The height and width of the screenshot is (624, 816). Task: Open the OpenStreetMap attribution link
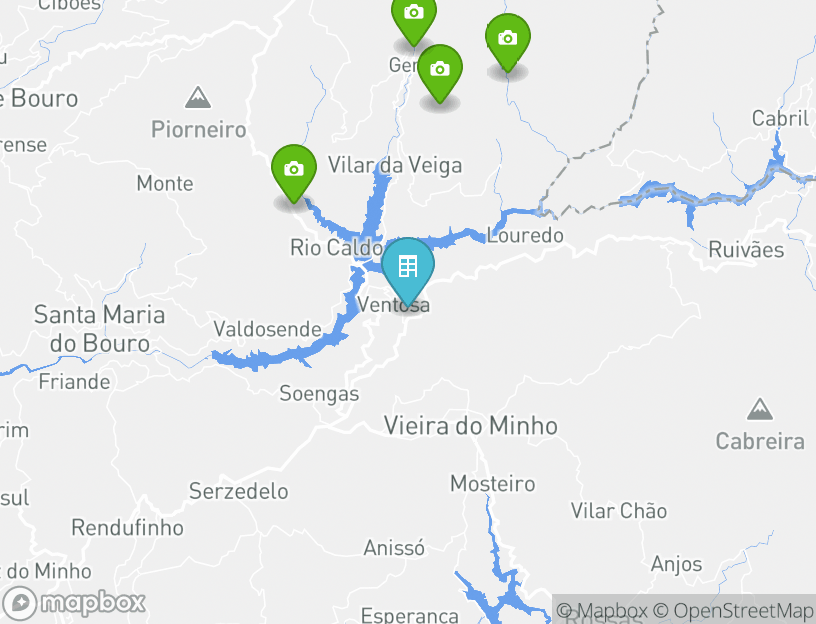733,610
